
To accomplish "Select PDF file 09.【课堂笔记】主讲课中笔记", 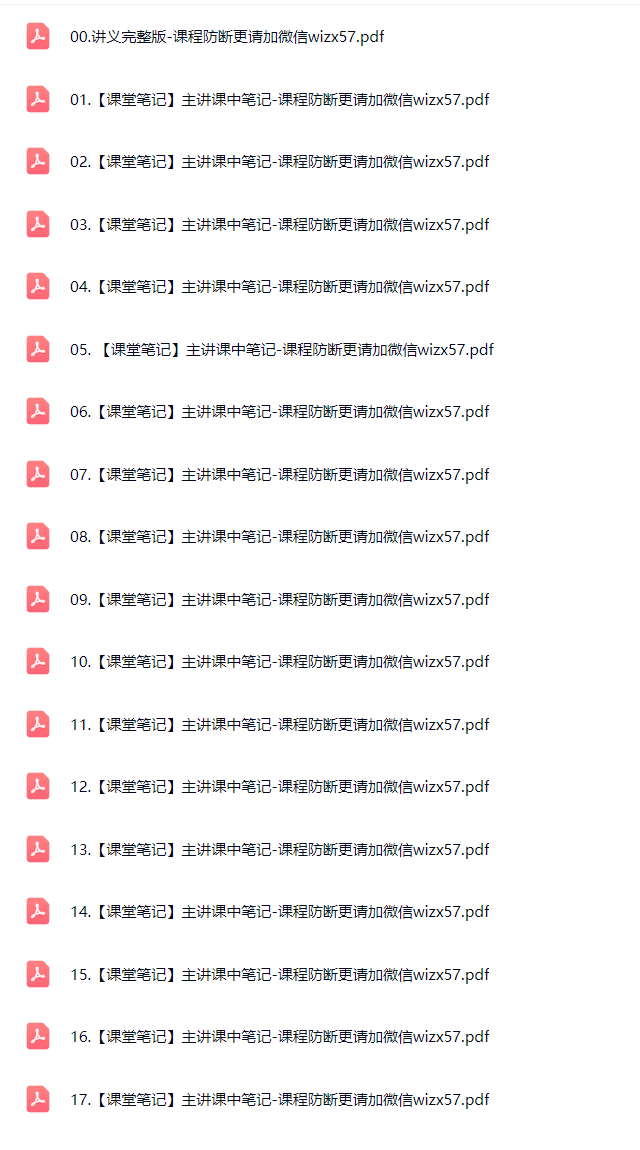I will pos(279,599).
